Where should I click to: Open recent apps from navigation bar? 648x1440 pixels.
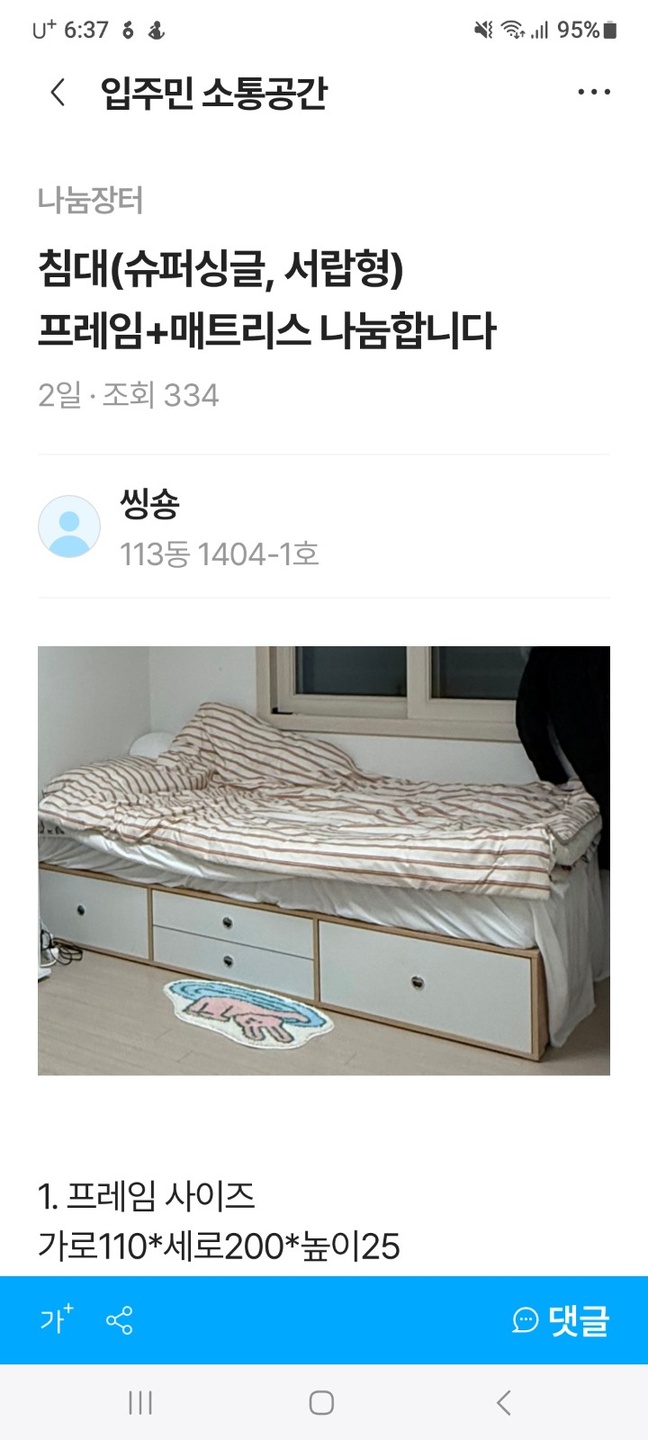tap(140, 1403)
